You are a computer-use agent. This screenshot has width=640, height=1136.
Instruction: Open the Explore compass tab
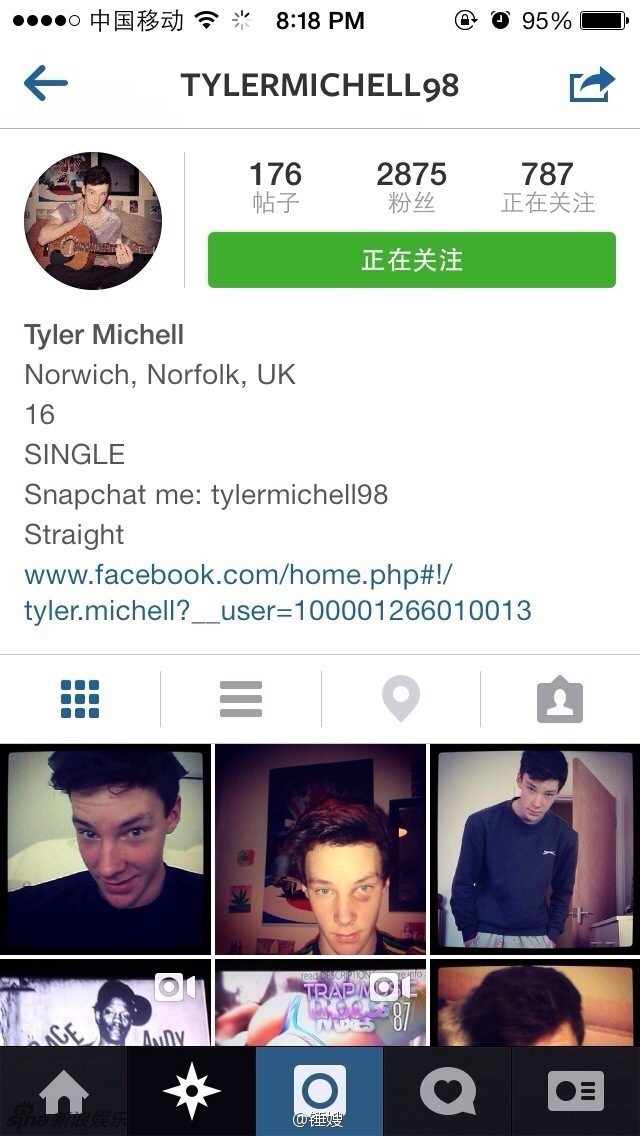(x=191, y=1091)
